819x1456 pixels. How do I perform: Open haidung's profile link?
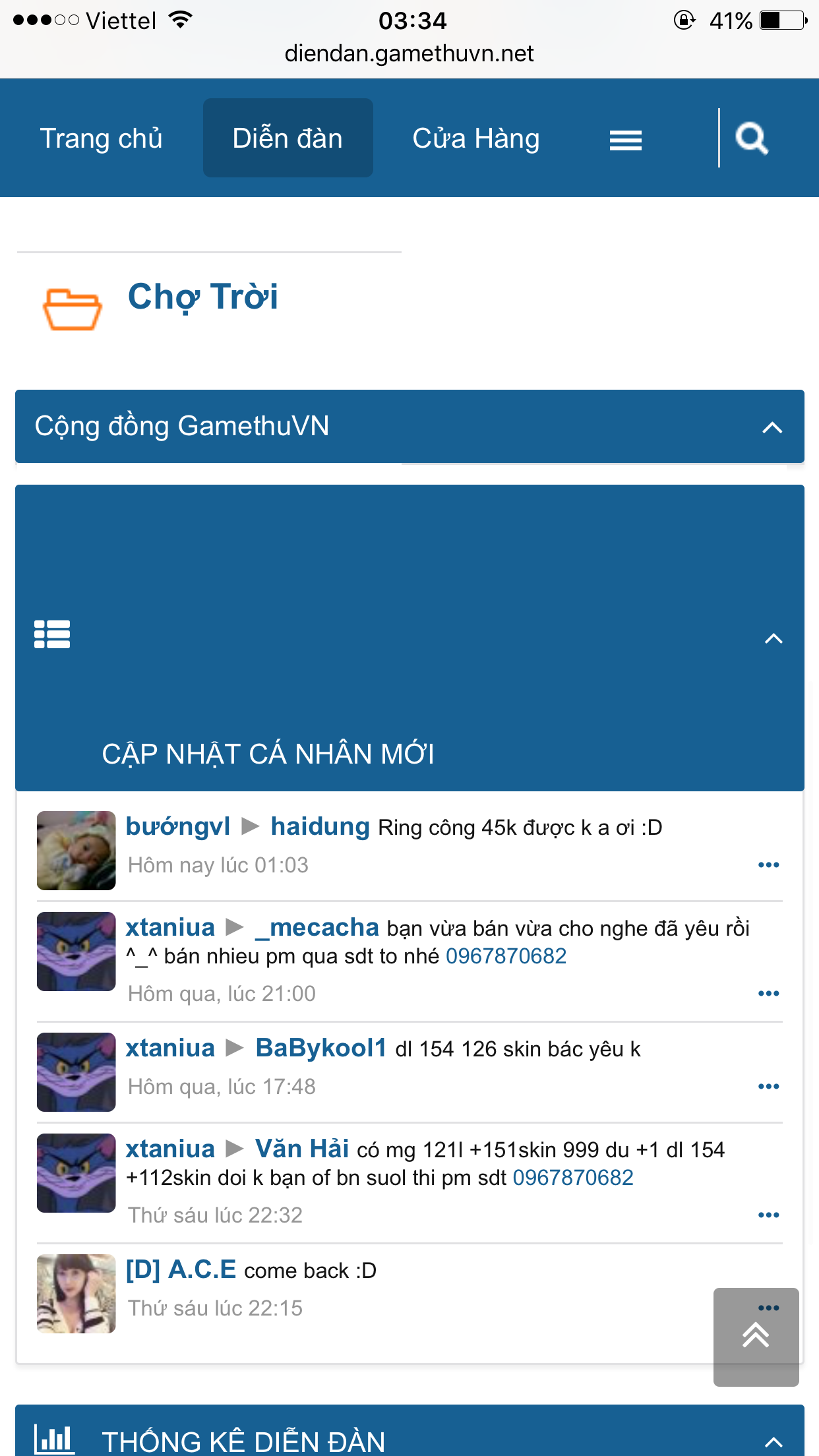pyautogui.click(x=320, y=826)
